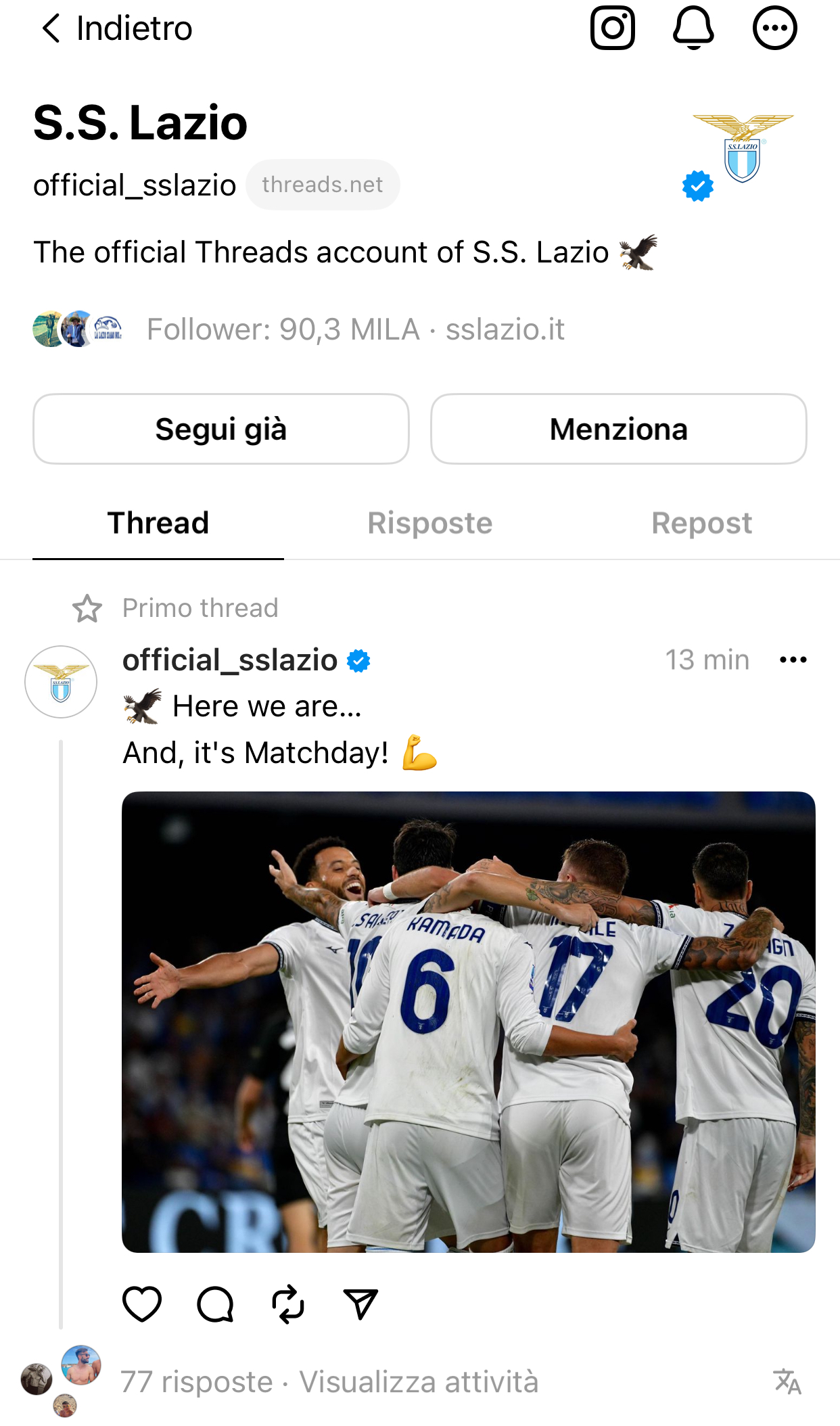The height and width of the screenshot is (1426, 840).
Task: Open the Instagram profile icon
Action: (613, 28)
